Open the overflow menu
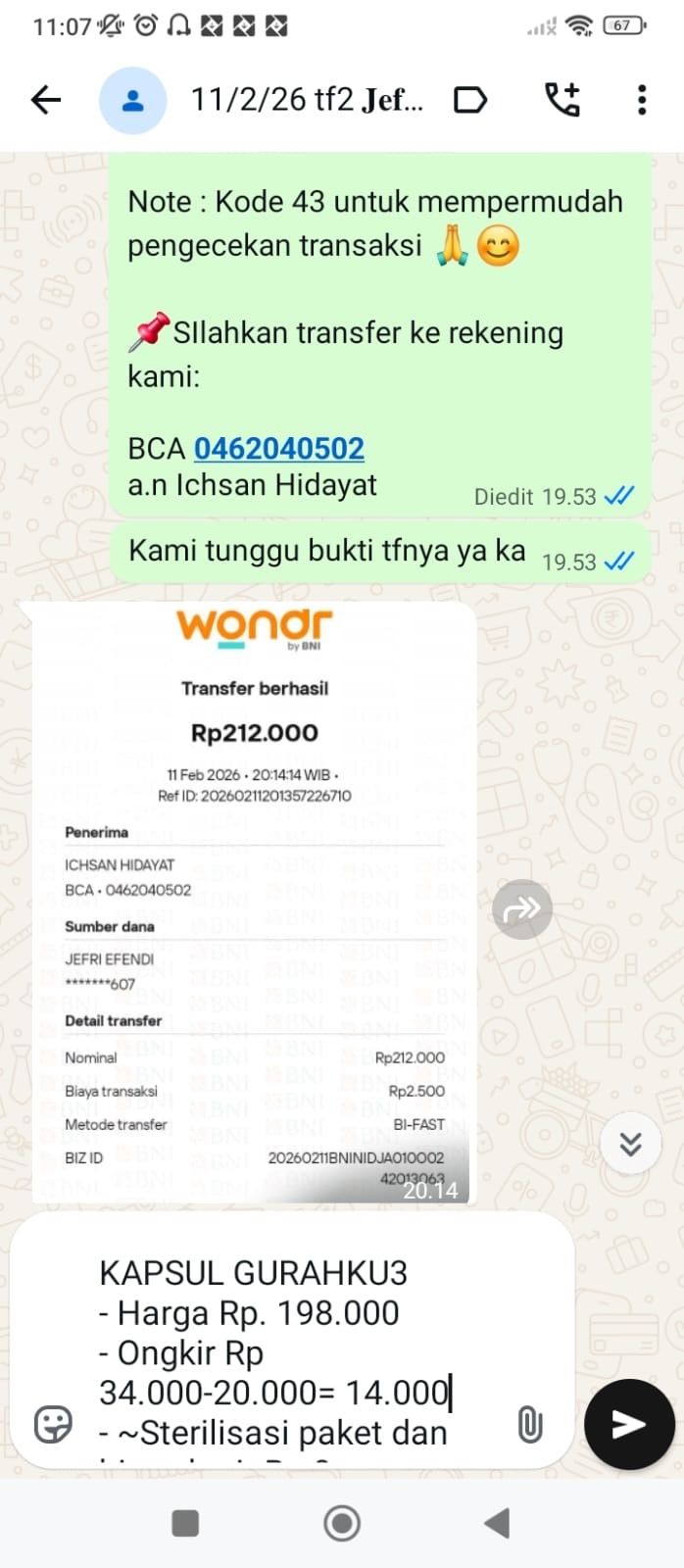The width and height of the screenshot is (684, 1568). tap(642, 100)
